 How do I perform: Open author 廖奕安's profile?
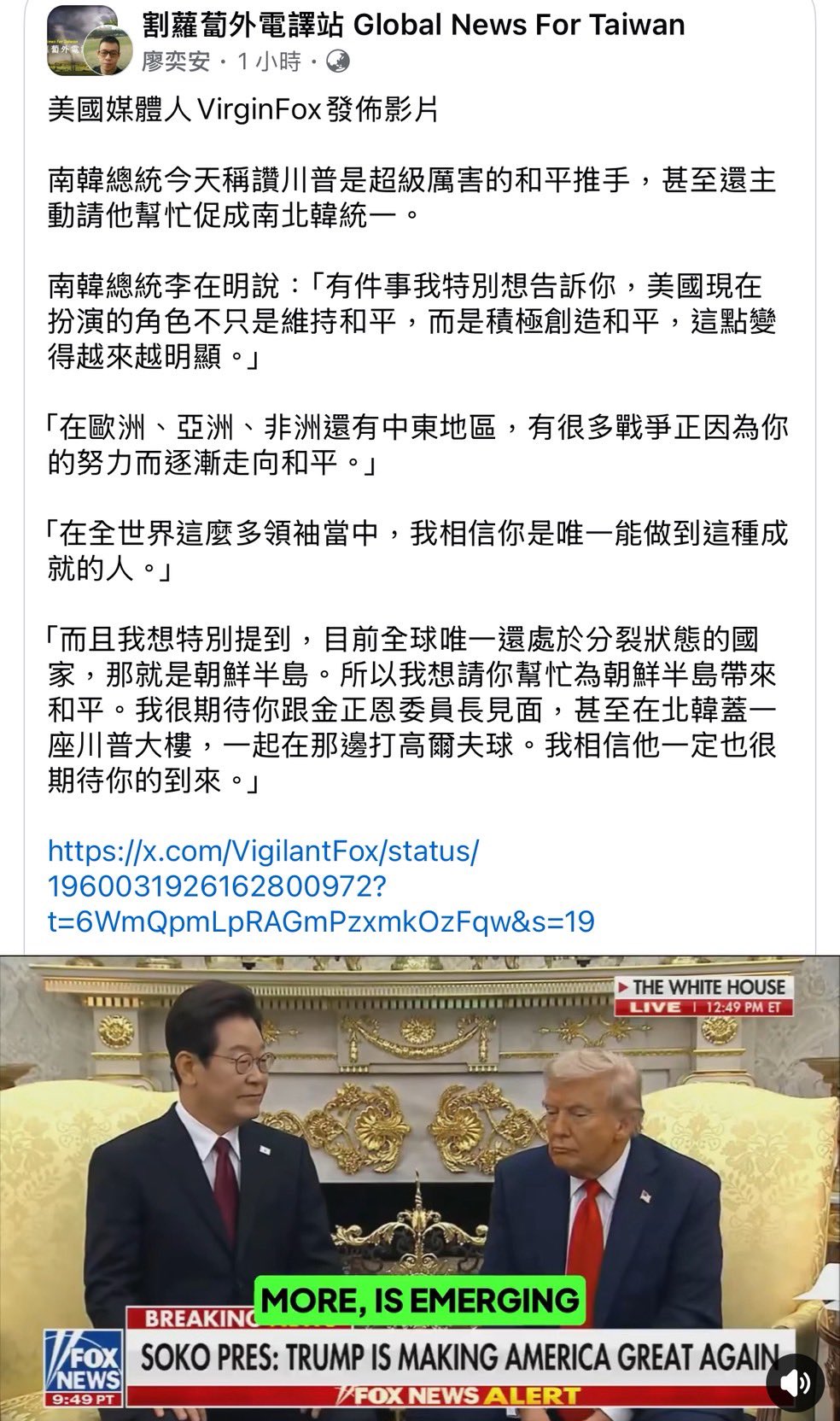tap(176, 61)
